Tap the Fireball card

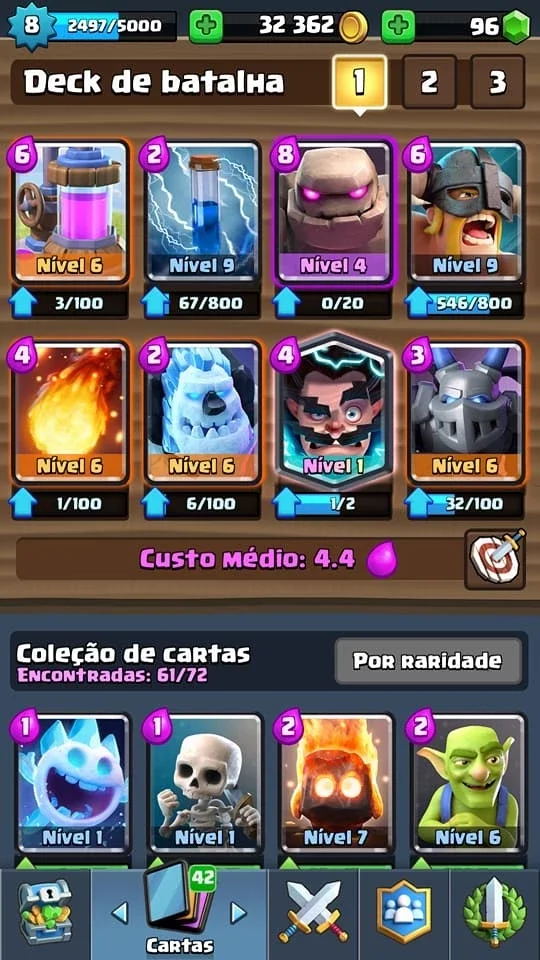[x=70, y=411]
